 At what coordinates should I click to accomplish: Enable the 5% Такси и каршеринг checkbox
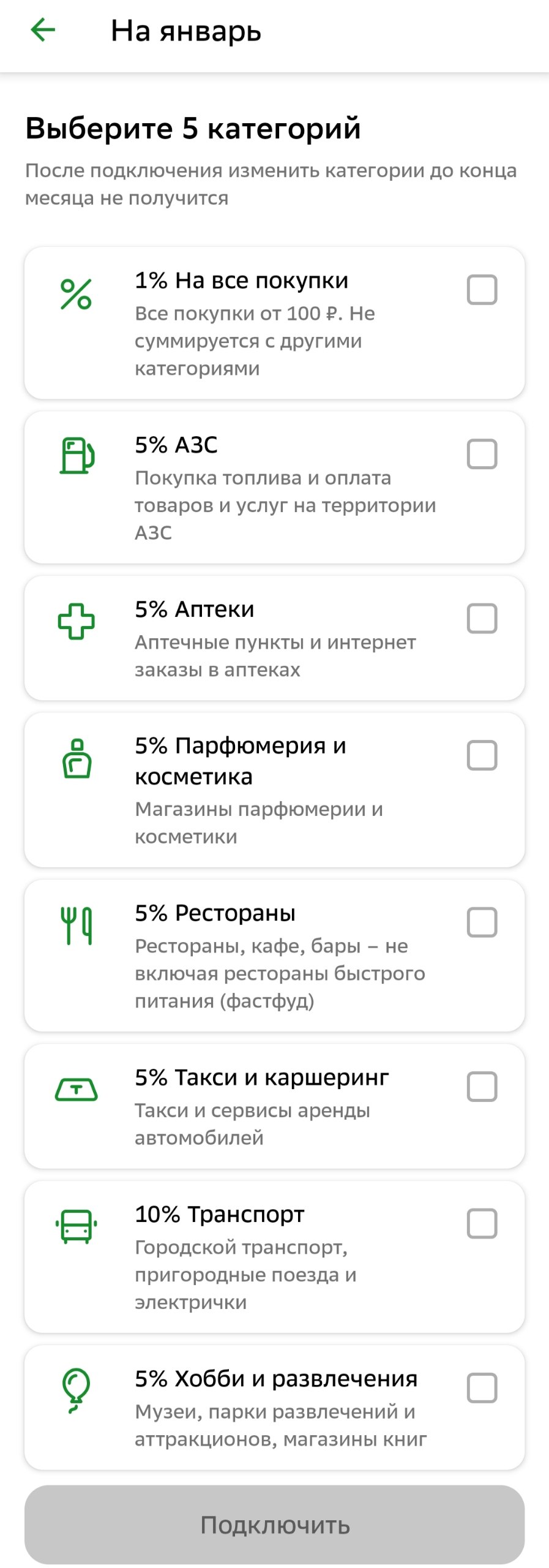point(482,1087)
